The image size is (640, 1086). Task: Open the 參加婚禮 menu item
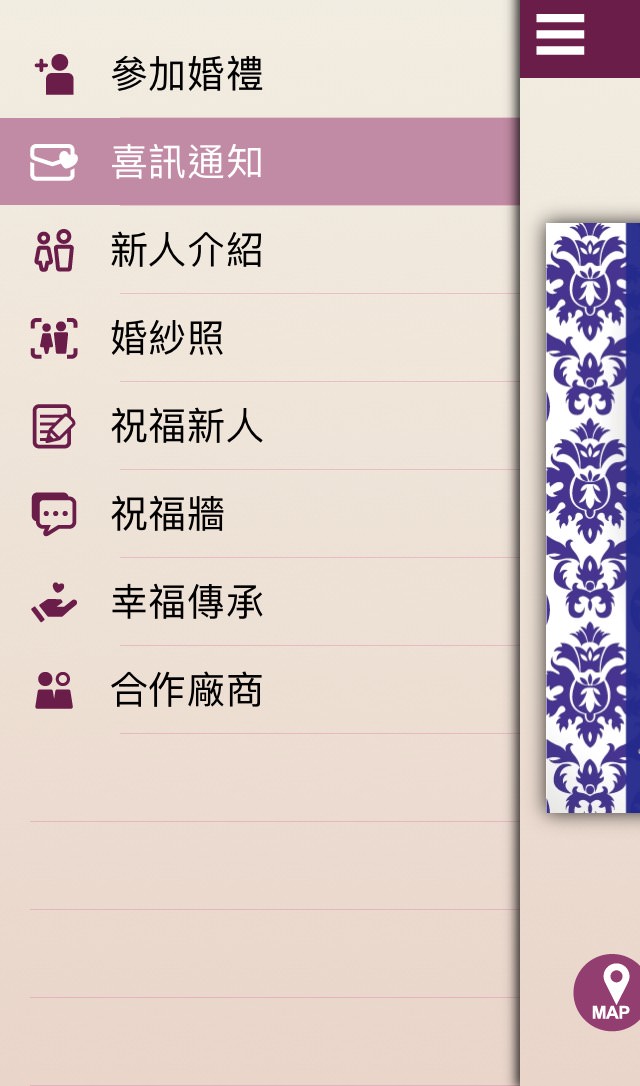(260, 73)
